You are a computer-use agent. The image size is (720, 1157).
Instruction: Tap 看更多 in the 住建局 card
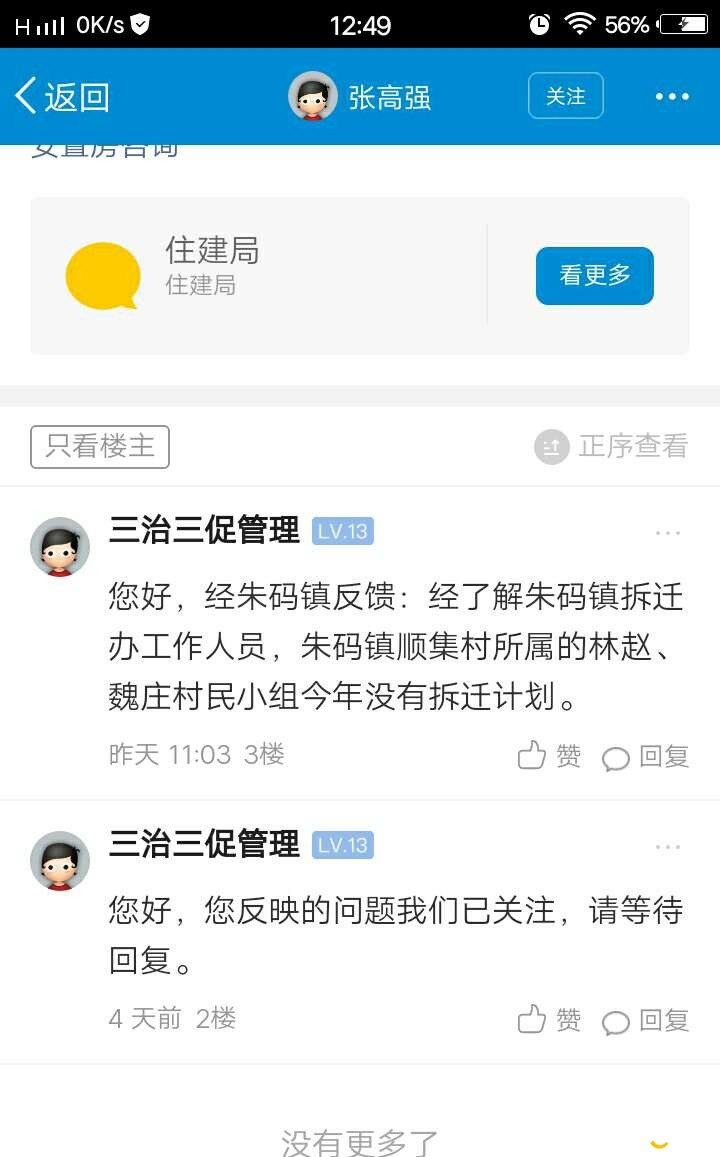point(594,275)
